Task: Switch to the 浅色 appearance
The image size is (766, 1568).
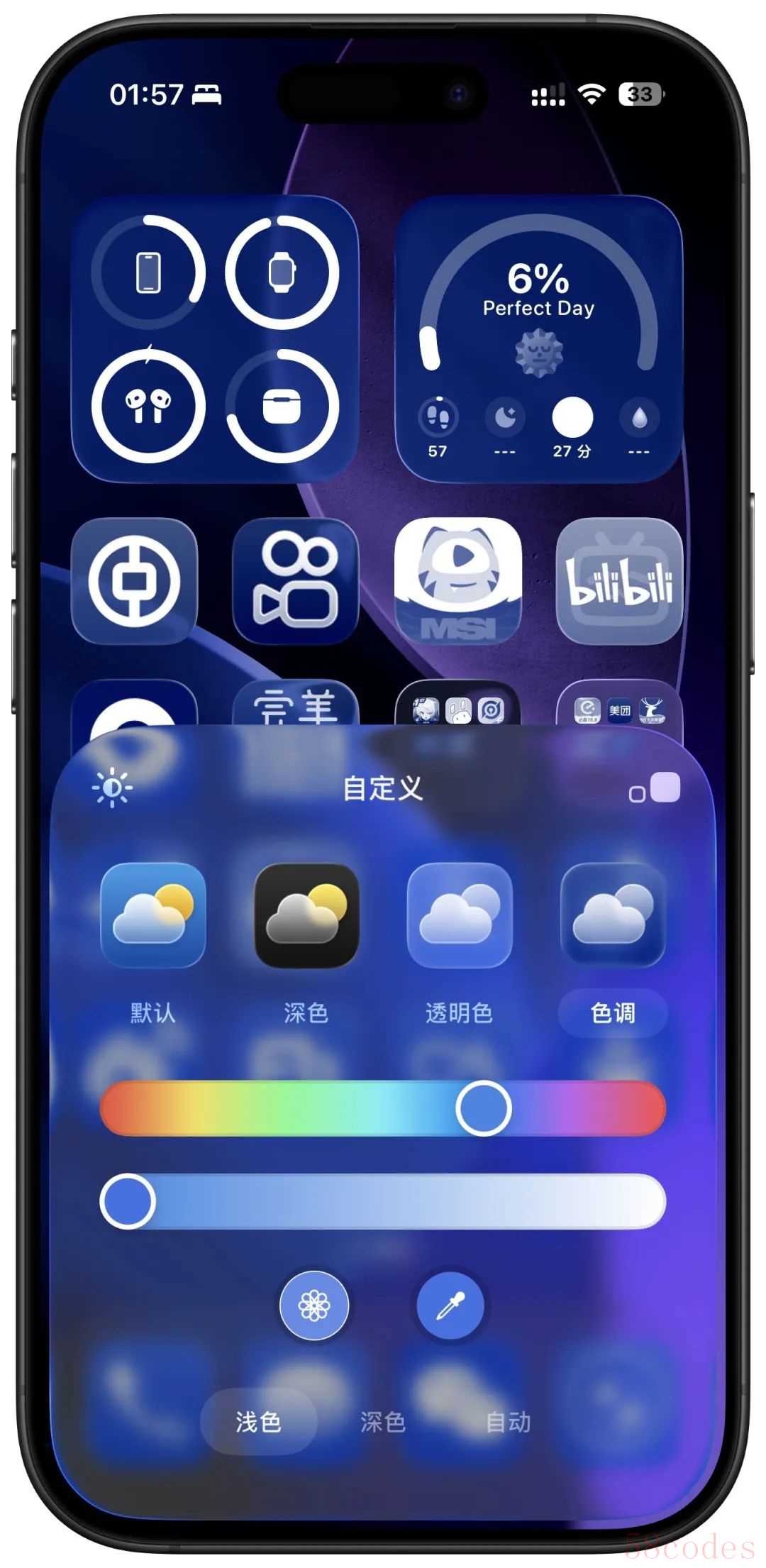Action: tap(258, 1422)
